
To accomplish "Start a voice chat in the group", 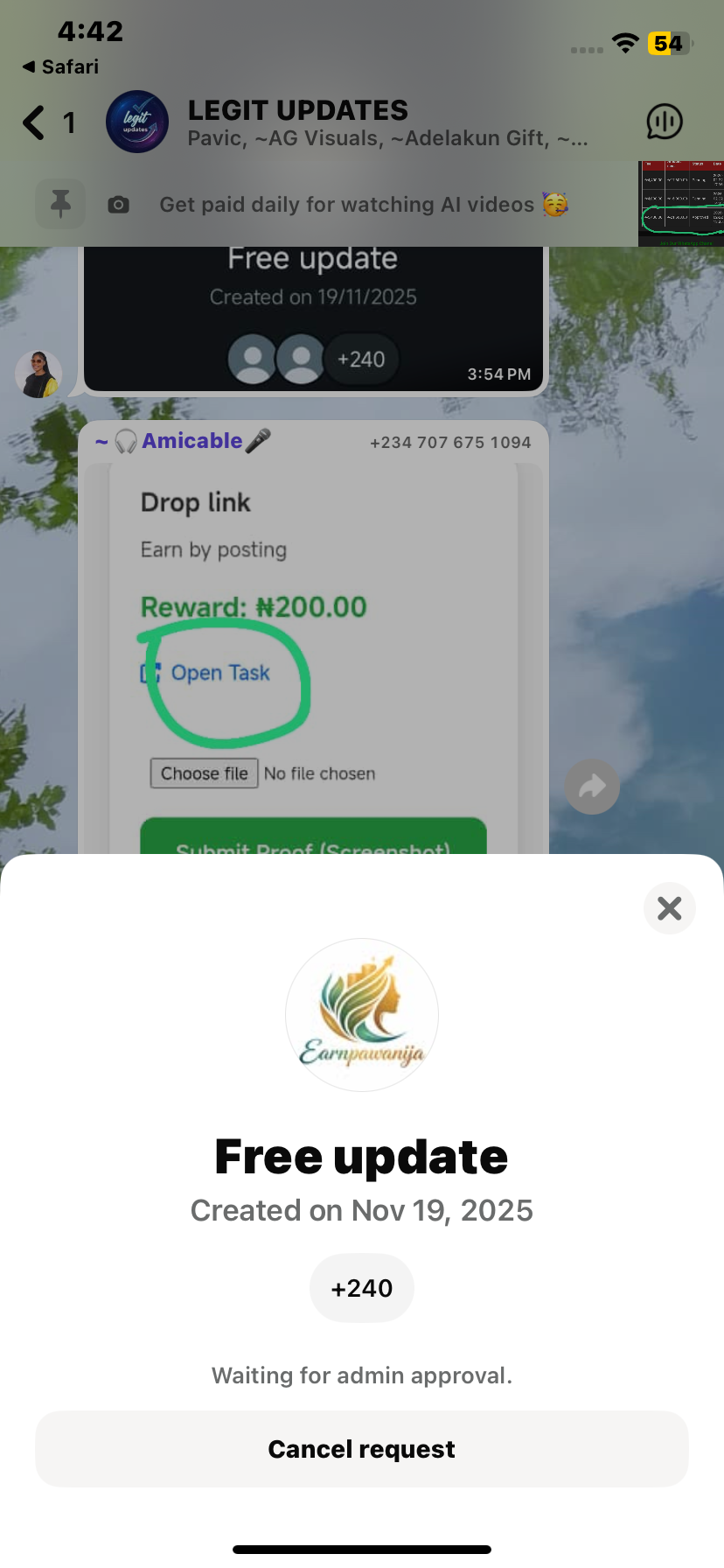I will click(664, 122).
